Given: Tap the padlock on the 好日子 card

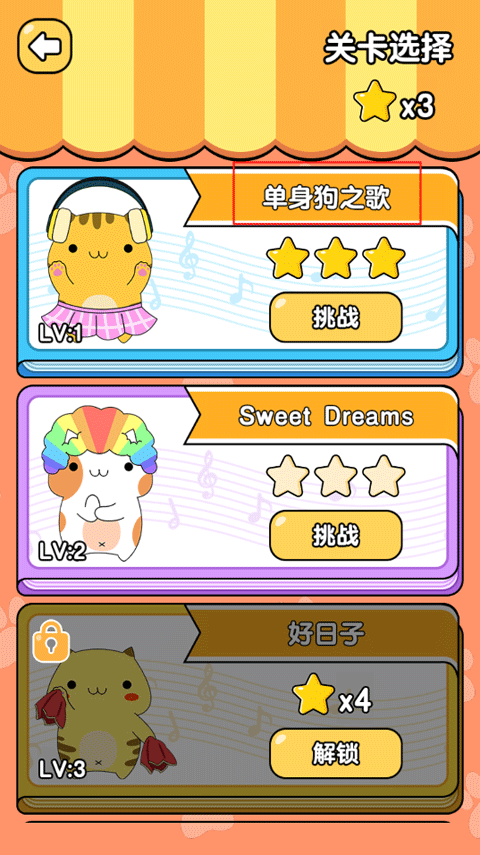Looking at the screenshot, I should [x=52, y=643].
